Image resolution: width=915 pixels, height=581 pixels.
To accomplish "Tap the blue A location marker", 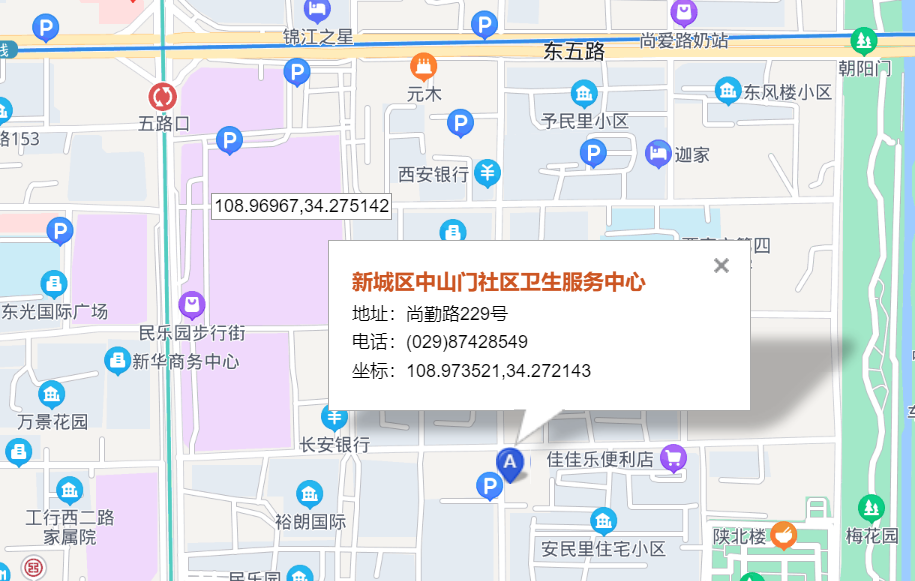I will [510, 463].
